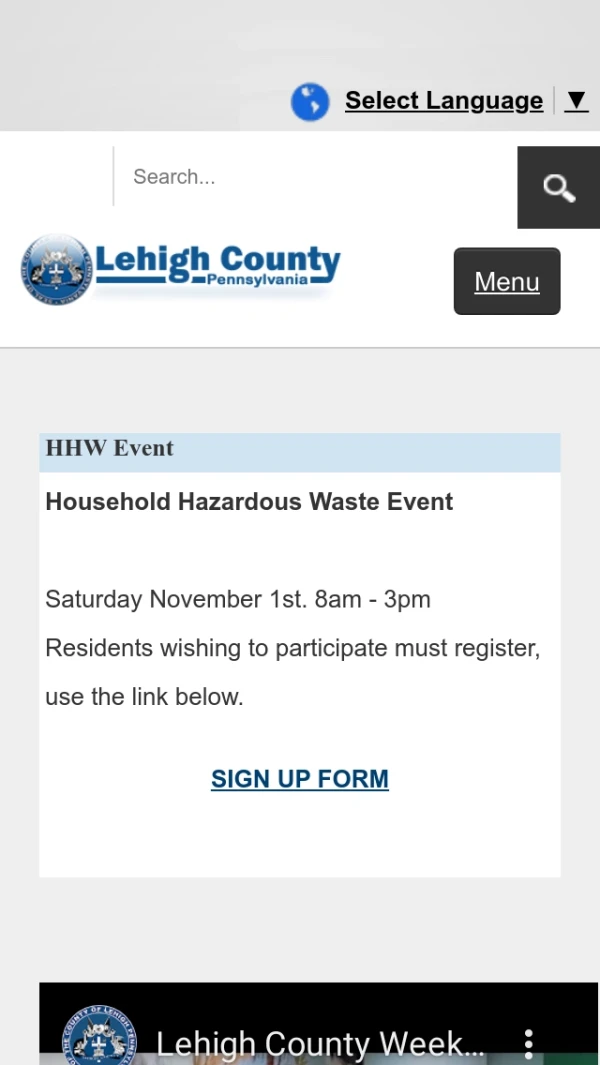The height and width of the screenshot is (1065, 600).
Task: Go to Lehigh County homepage logo
Action: [x=181, y=268]
